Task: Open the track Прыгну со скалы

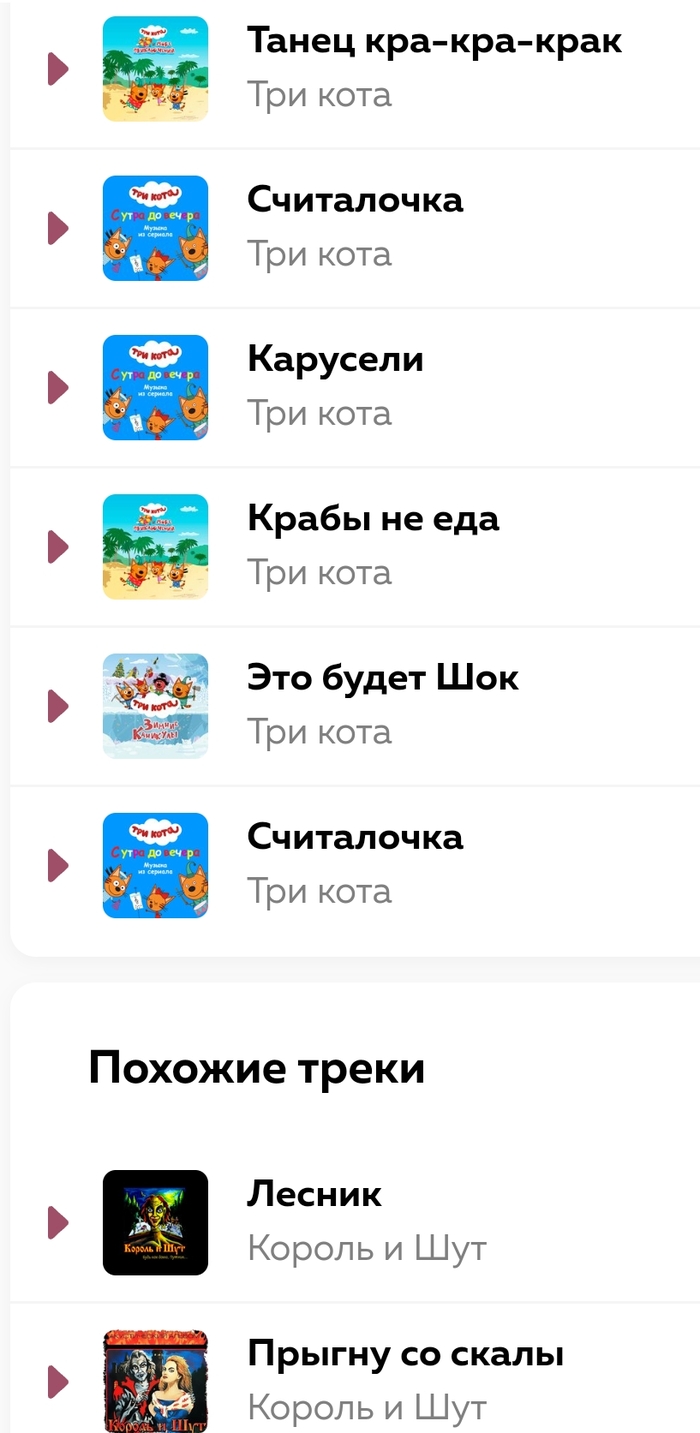Action: pos(405,1354)
